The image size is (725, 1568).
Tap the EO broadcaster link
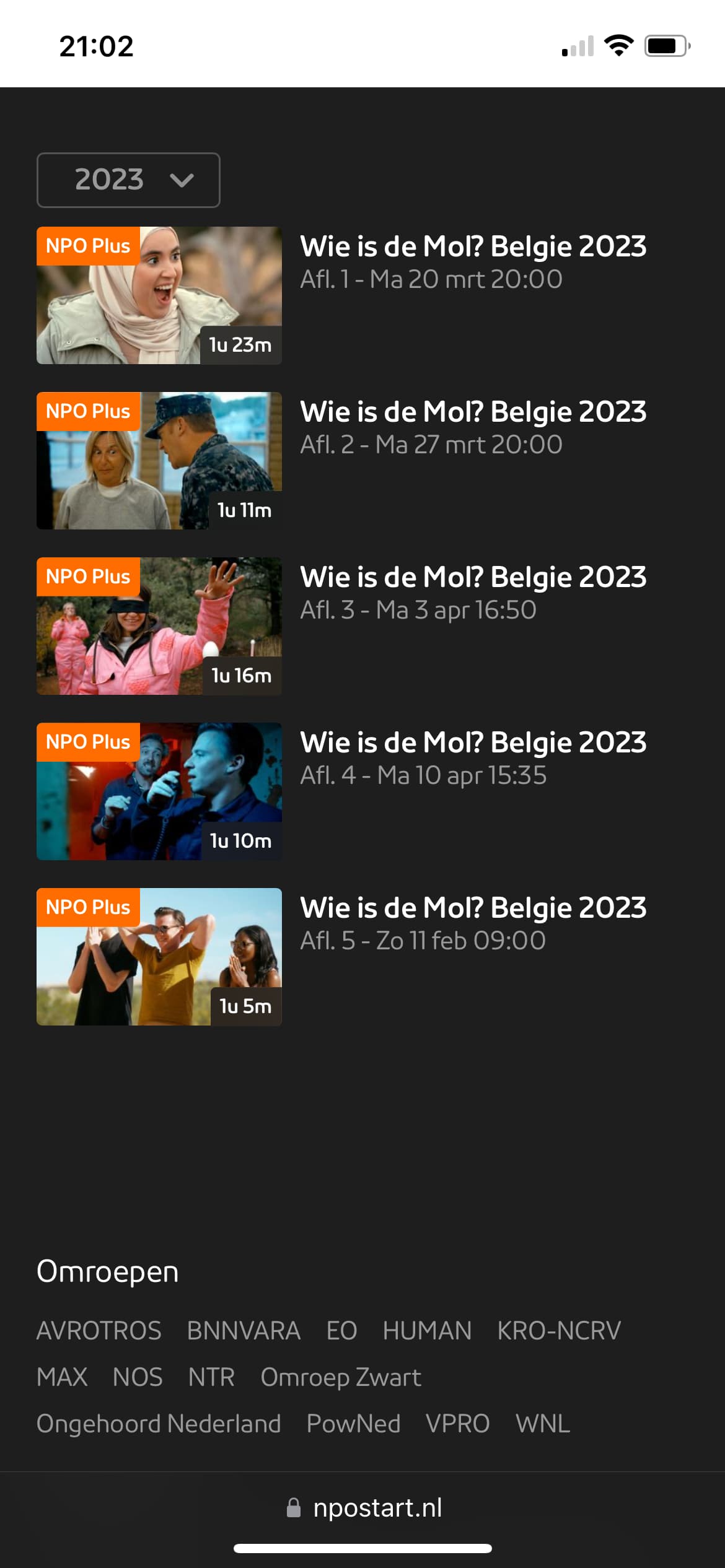(342, 1330)
